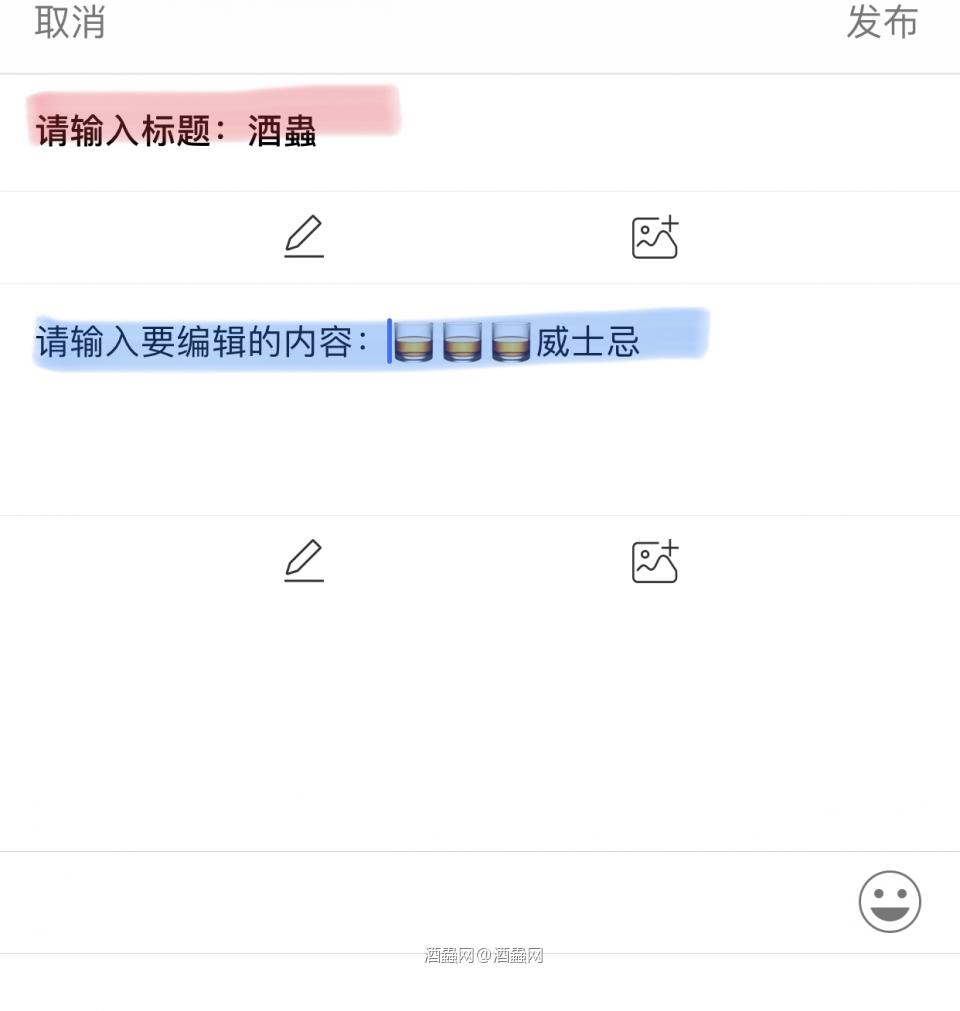This screenshot has height=1011, width=960.
Task: Click the pen icon above the content area
Action: point(303,236)
